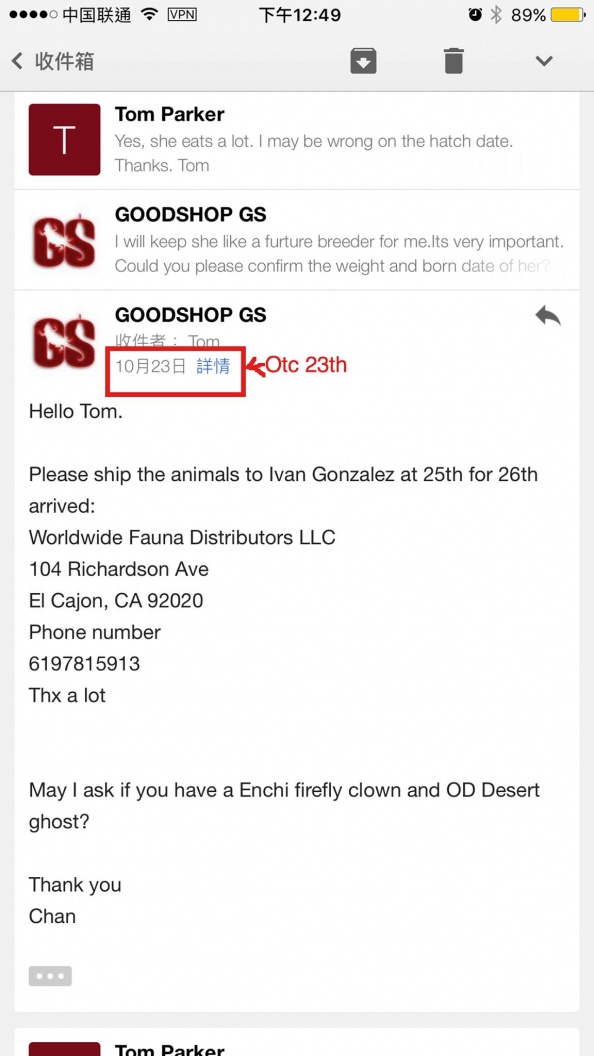Image resolution: width=594 pixels, height=1056 pixels.
Task: Open Tom Parker's message at the bottom
Action: coord(296,1042)
